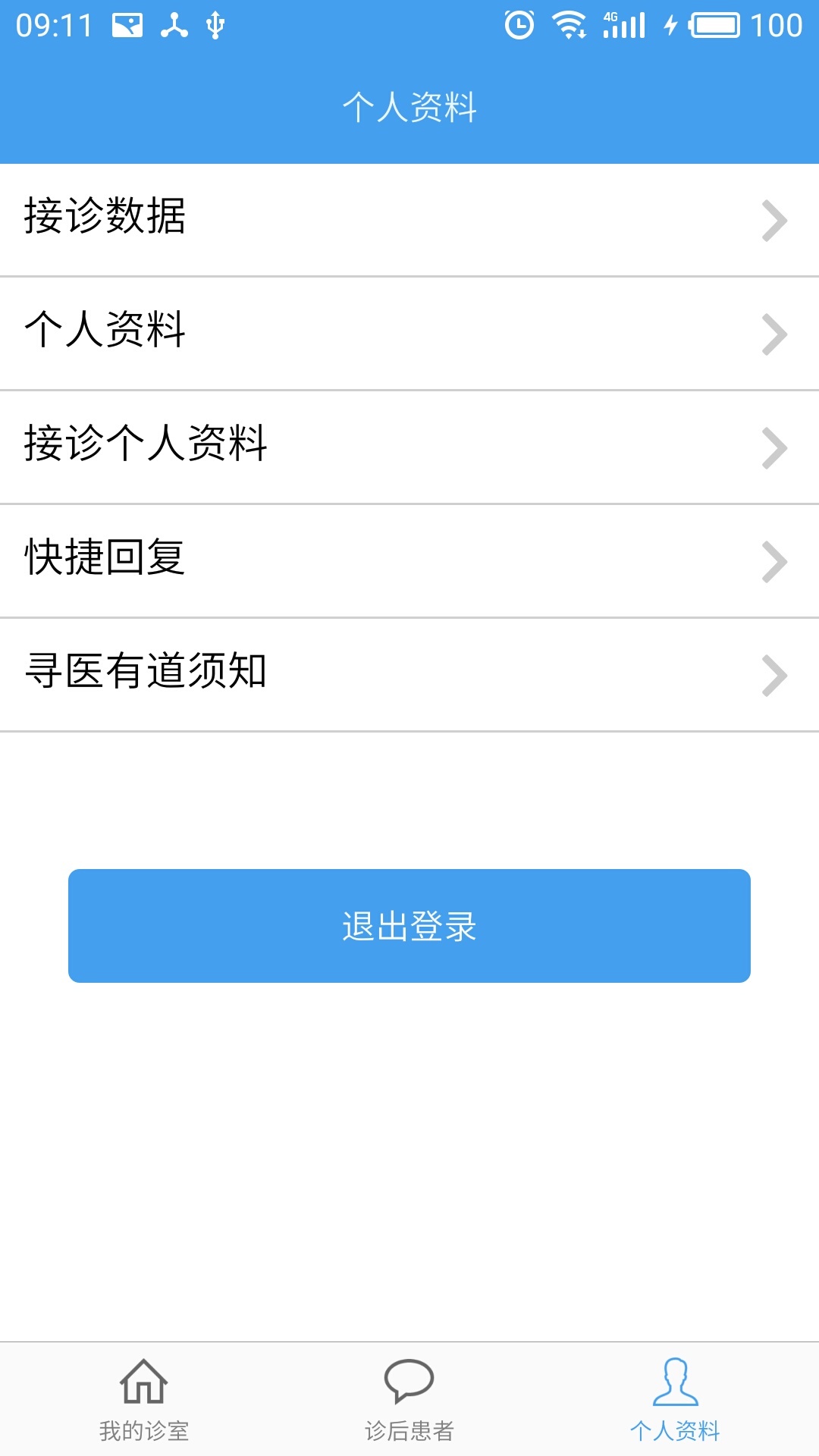
Task: Tap the 退出登录 button
Action: click(x=409, y=926)
